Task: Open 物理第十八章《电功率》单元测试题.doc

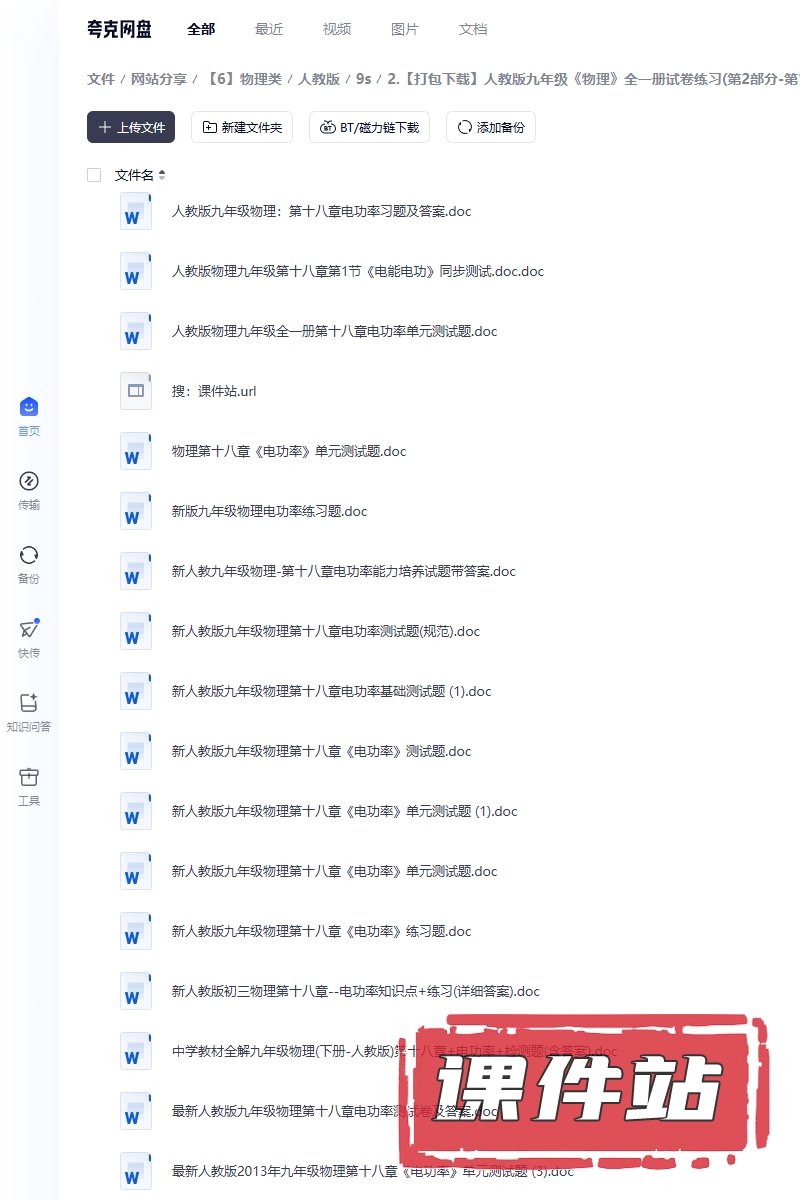Action: [289, 451]
